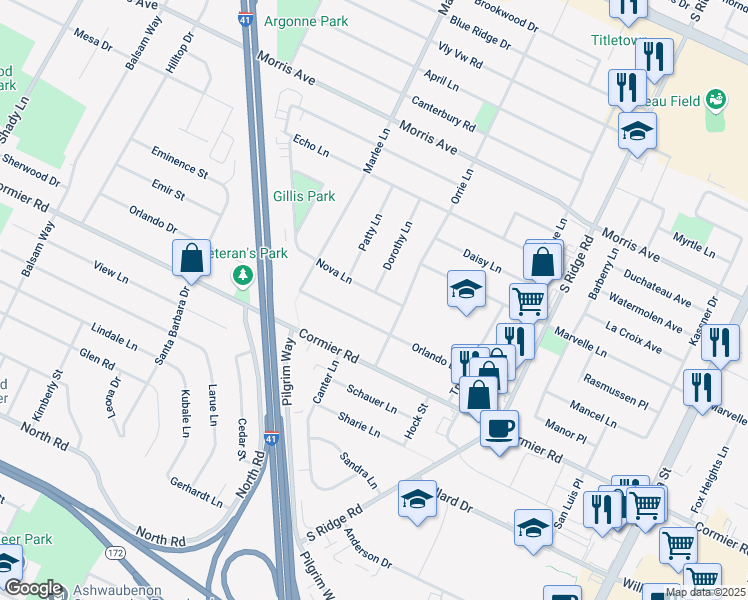This screenshot has width=748, height=600.
Task: Open the Veteran's Park green tree marker
Action: click(x=241, y=275)
